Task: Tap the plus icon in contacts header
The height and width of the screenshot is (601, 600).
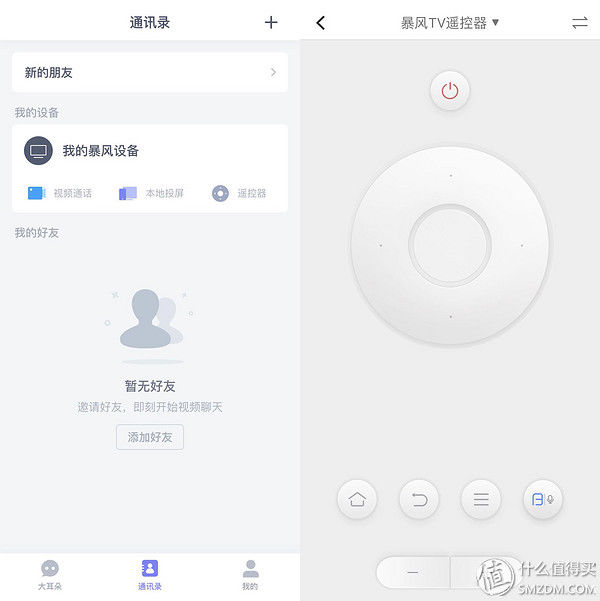Action: 271,22
